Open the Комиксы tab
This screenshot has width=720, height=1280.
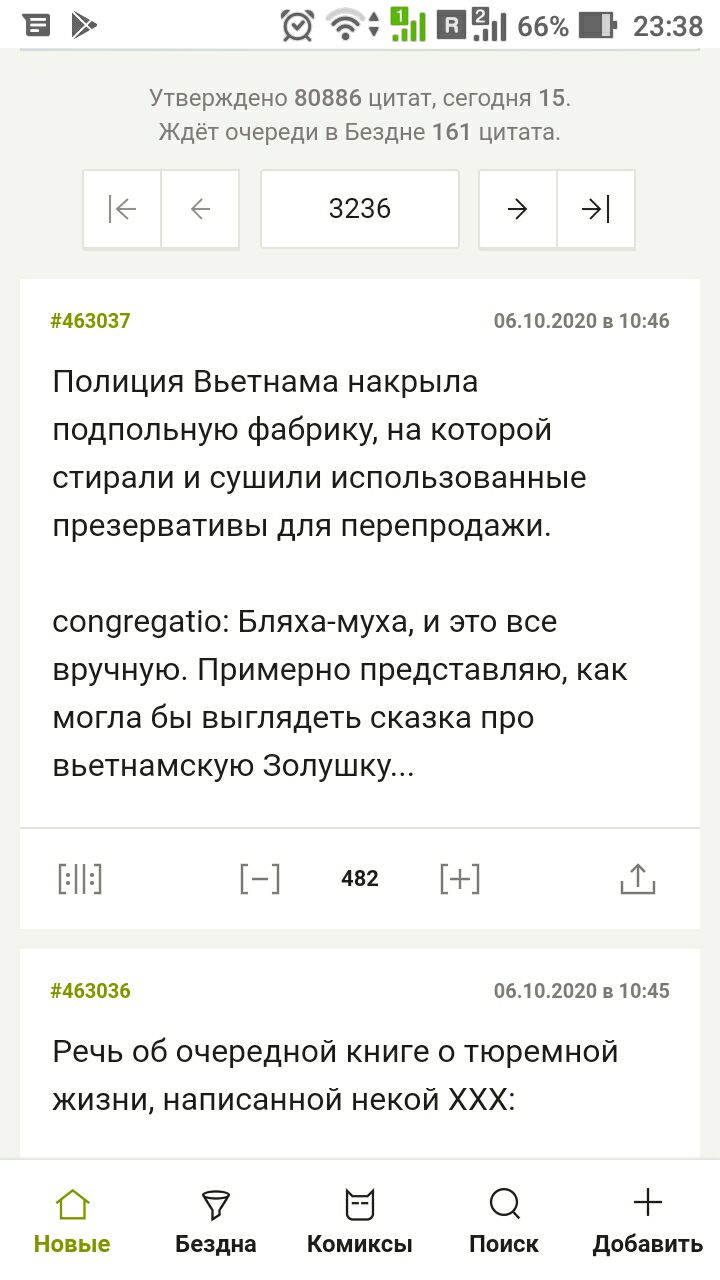[x=360, y=1220]
